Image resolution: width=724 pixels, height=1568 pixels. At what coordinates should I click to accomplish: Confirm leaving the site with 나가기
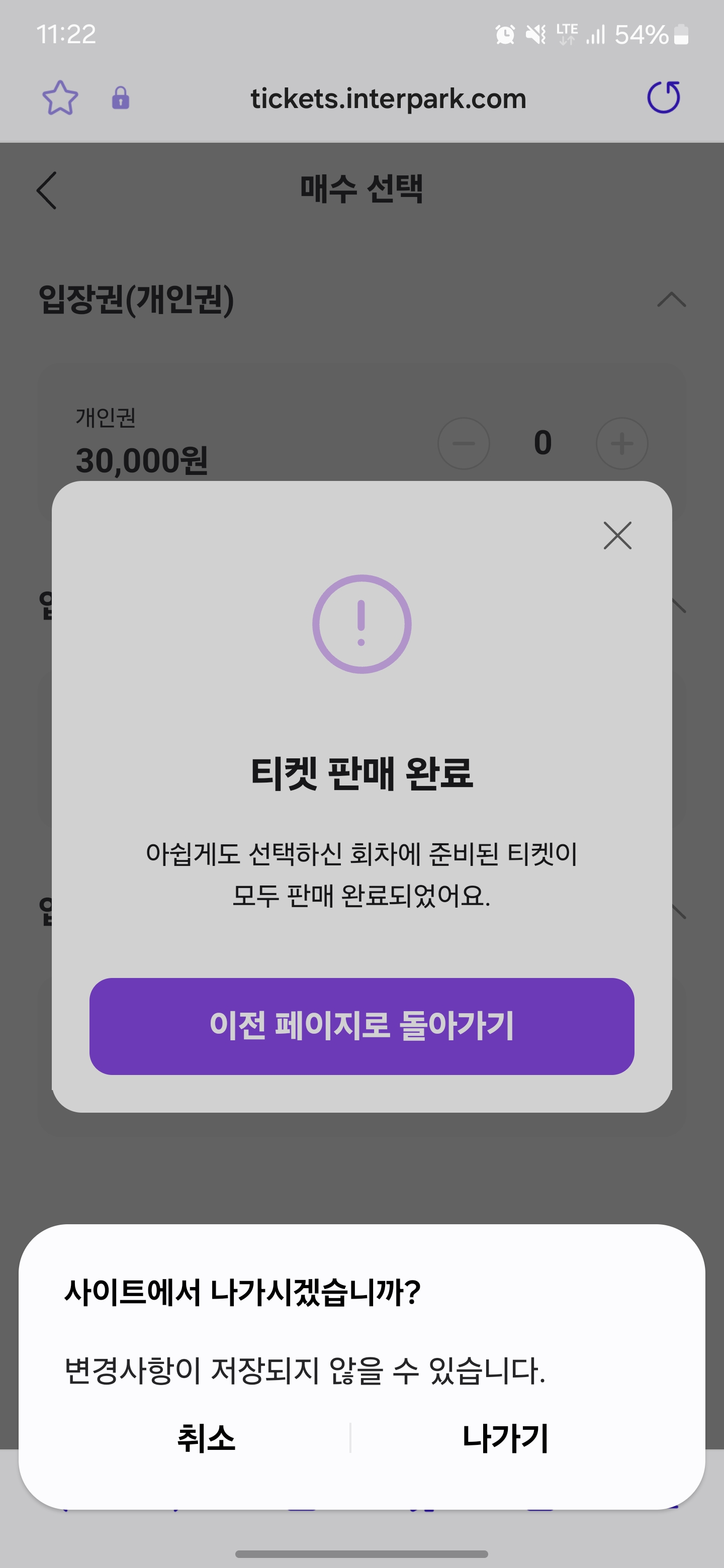[x=505, y=1438]
